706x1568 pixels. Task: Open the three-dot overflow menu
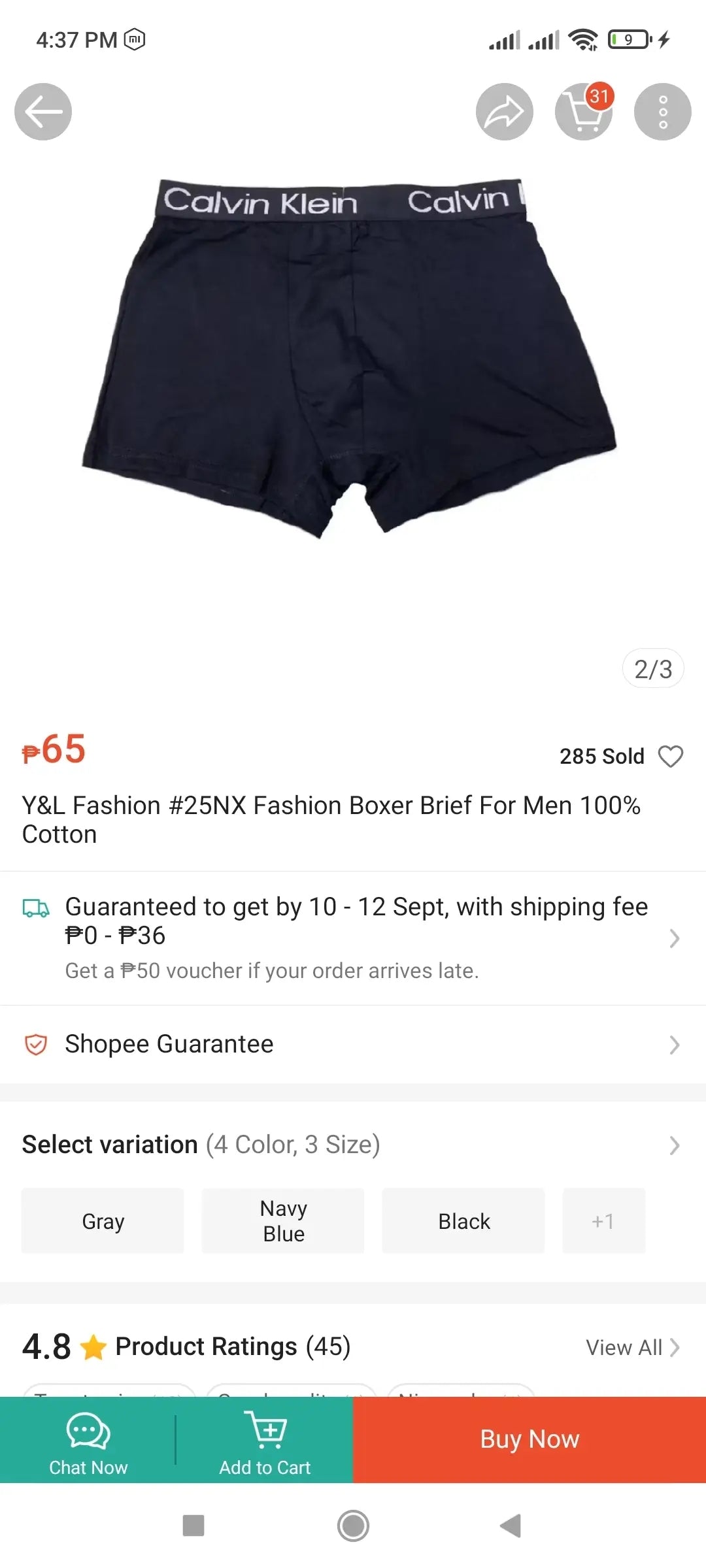point(662,112)
